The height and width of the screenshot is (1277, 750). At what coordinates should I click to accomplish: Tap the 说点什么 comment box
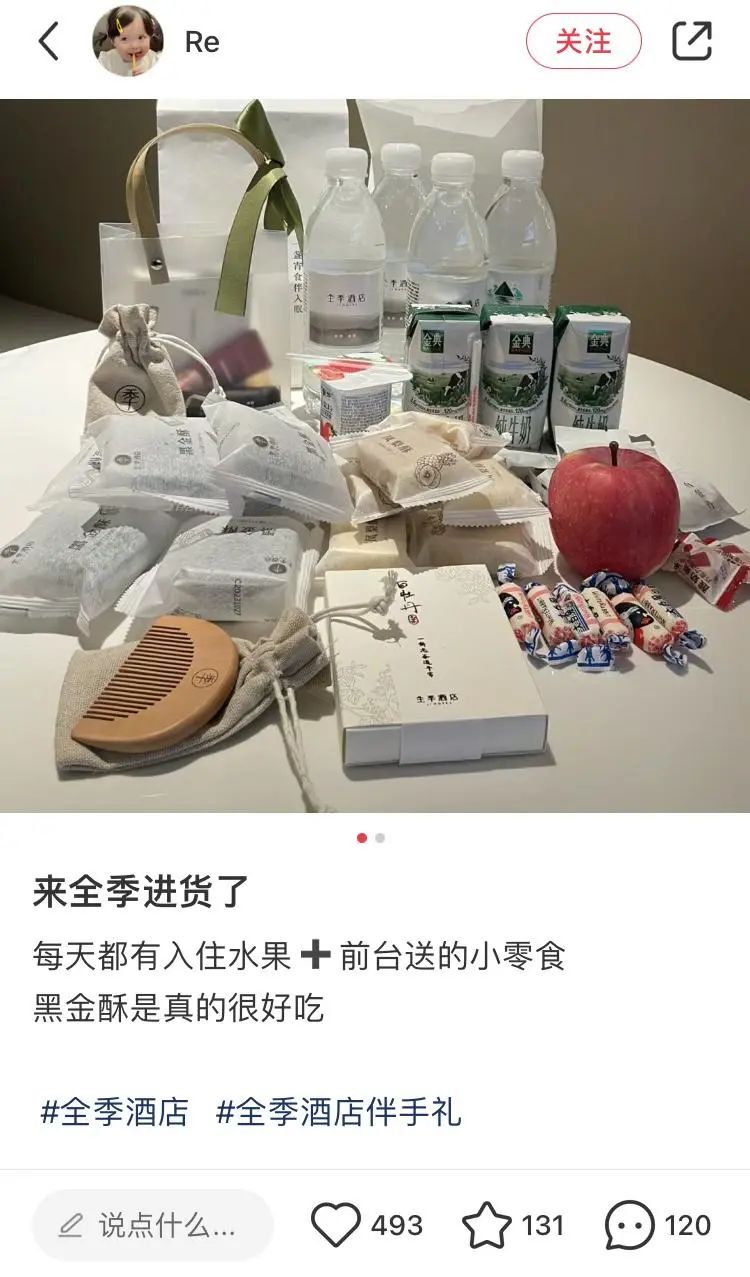point(152,1225)
